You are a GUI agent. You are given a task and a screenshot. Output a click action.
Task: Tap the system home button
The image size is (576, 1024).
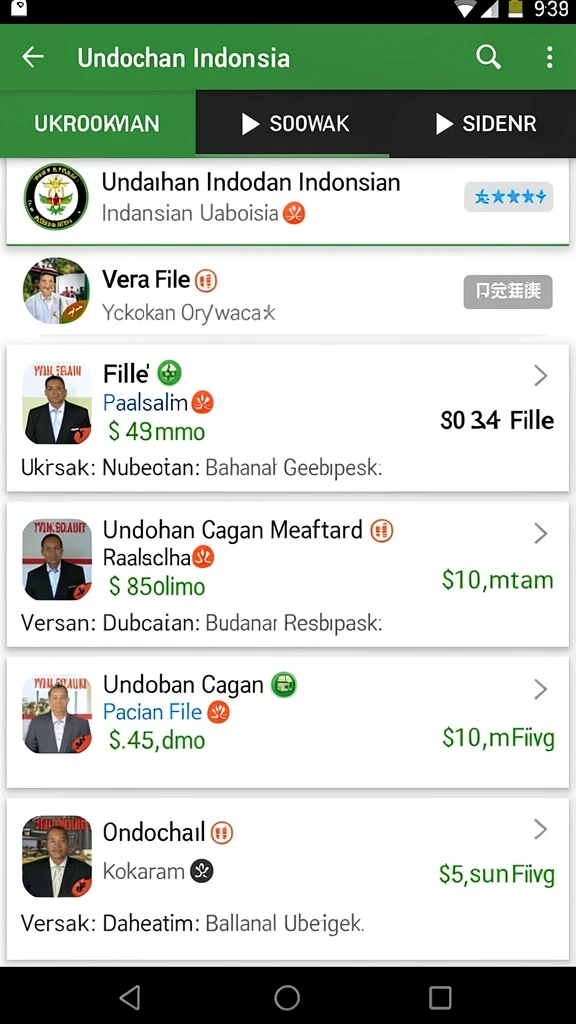tap(287, 997)
